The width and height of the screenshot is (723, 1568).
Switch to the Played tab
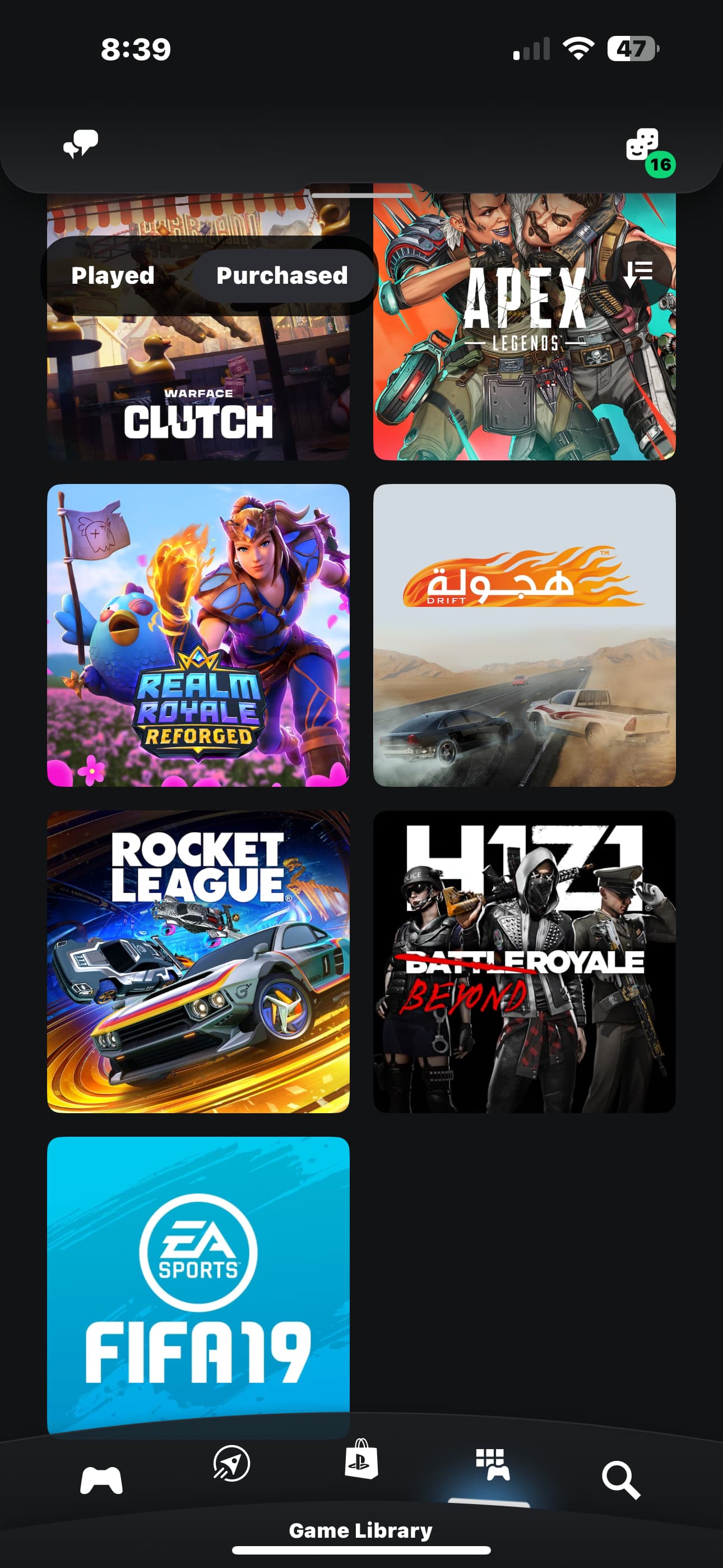[113, 276]
